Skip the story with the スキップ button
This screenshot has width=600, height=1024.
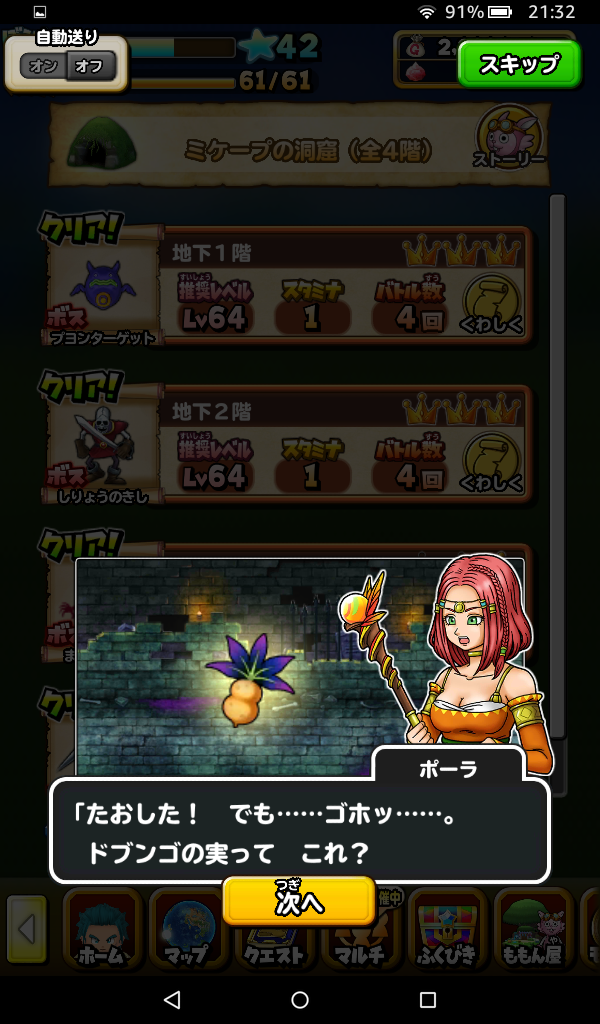pyautogui.click(x=518, y=65)
